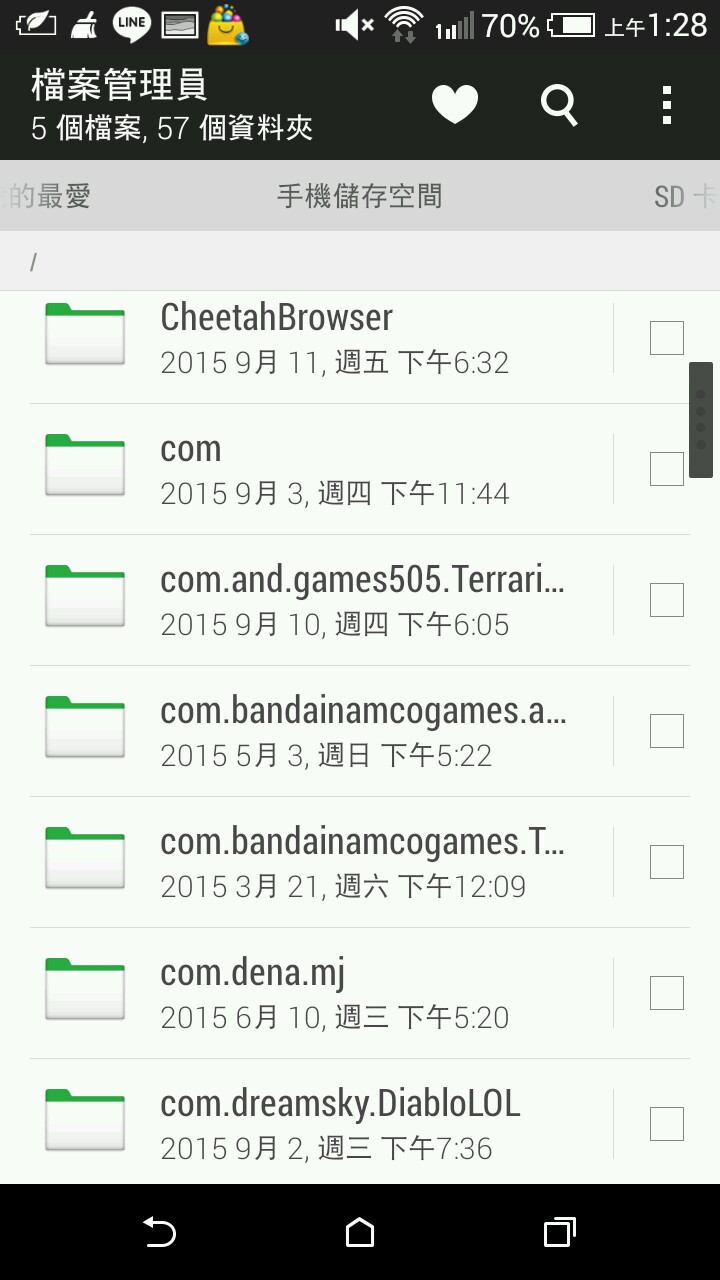Go back with the system back button
Viewport: 720px width, 1280px height.
click(x=160, y=1232)
